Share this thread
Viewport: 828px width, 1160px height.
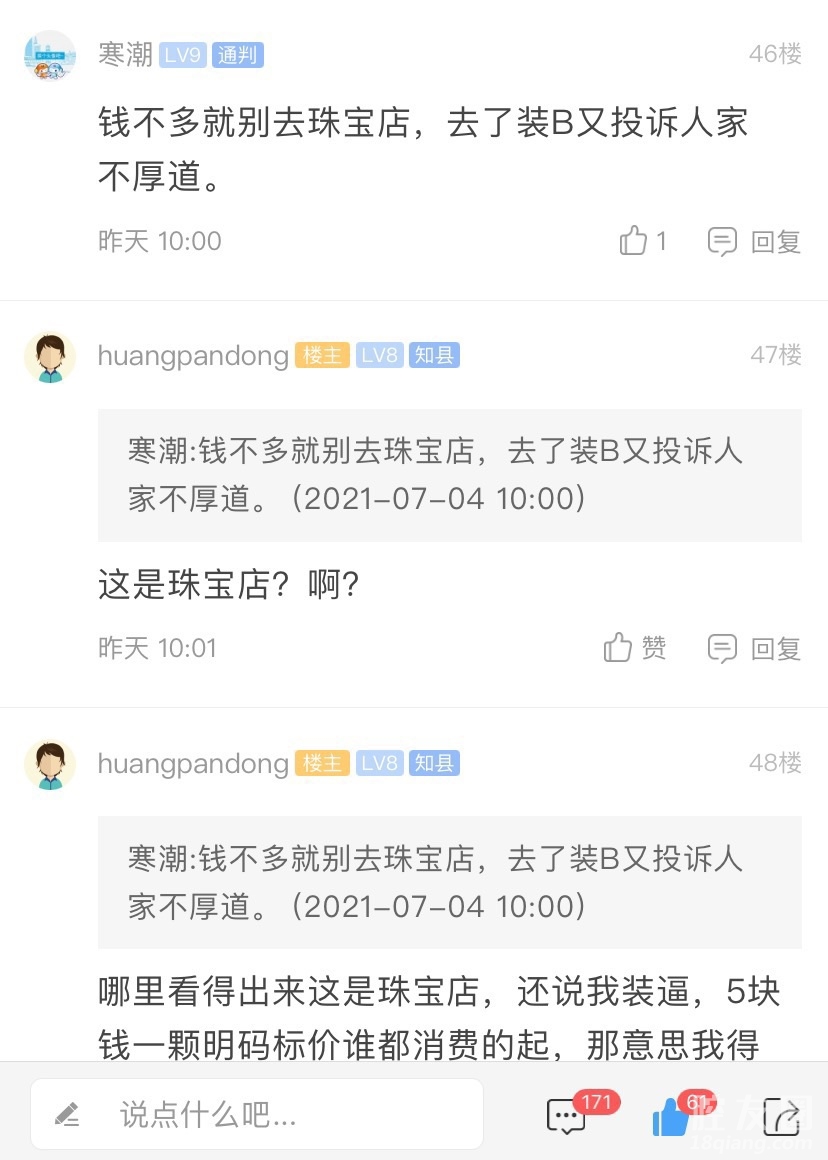click(781, 1116)
